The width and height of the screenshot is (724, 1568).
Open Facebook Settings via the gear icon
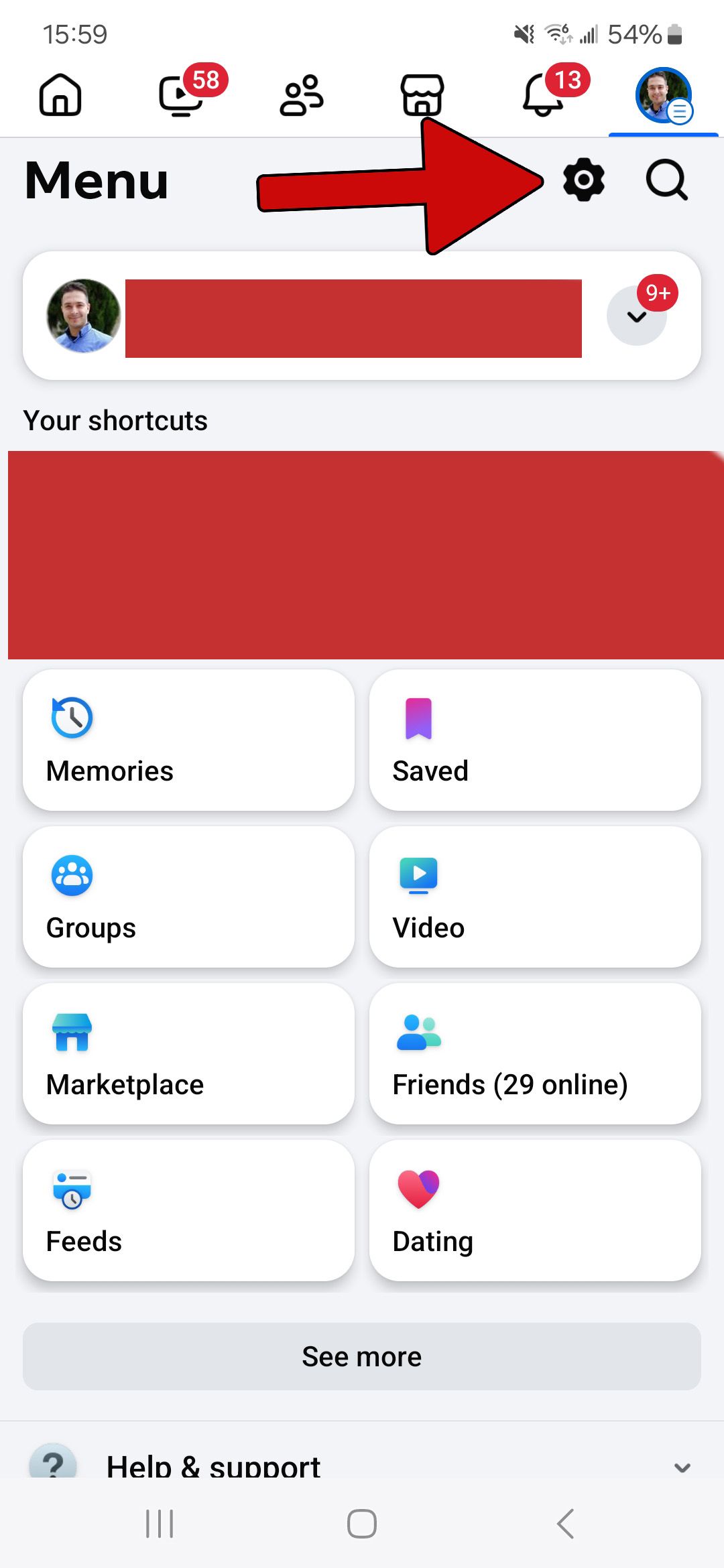(582, 180)
